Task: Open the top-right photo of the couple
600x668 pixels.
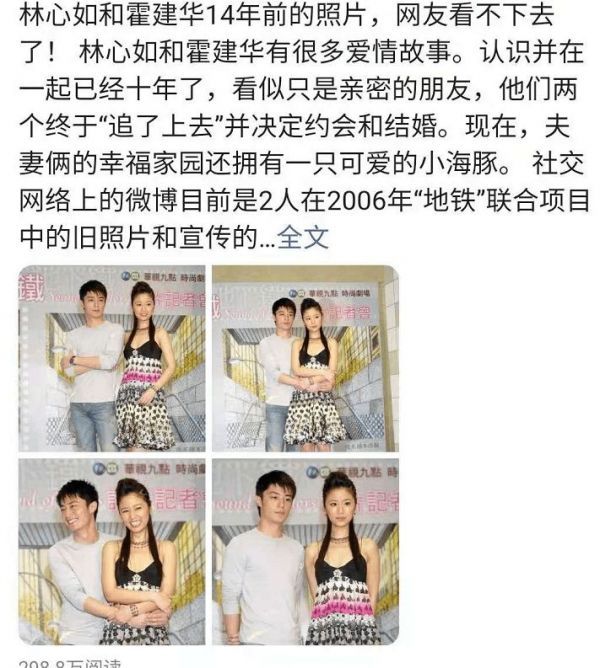Action: point(305,358)
